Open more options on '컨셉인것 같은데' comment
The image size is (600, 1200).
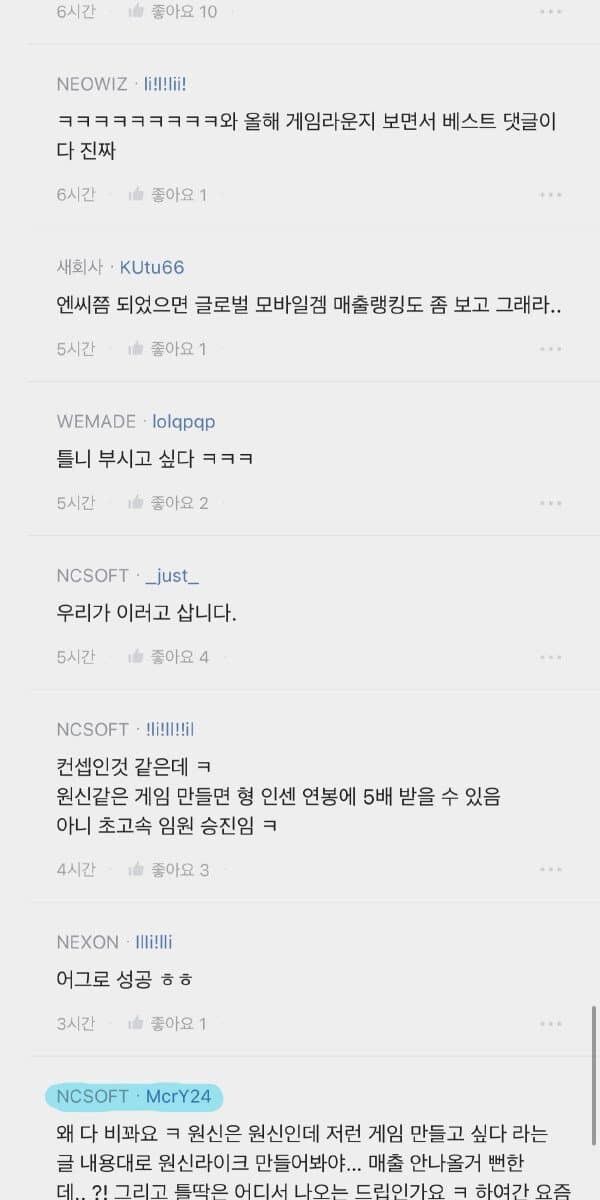coord(550,870)
